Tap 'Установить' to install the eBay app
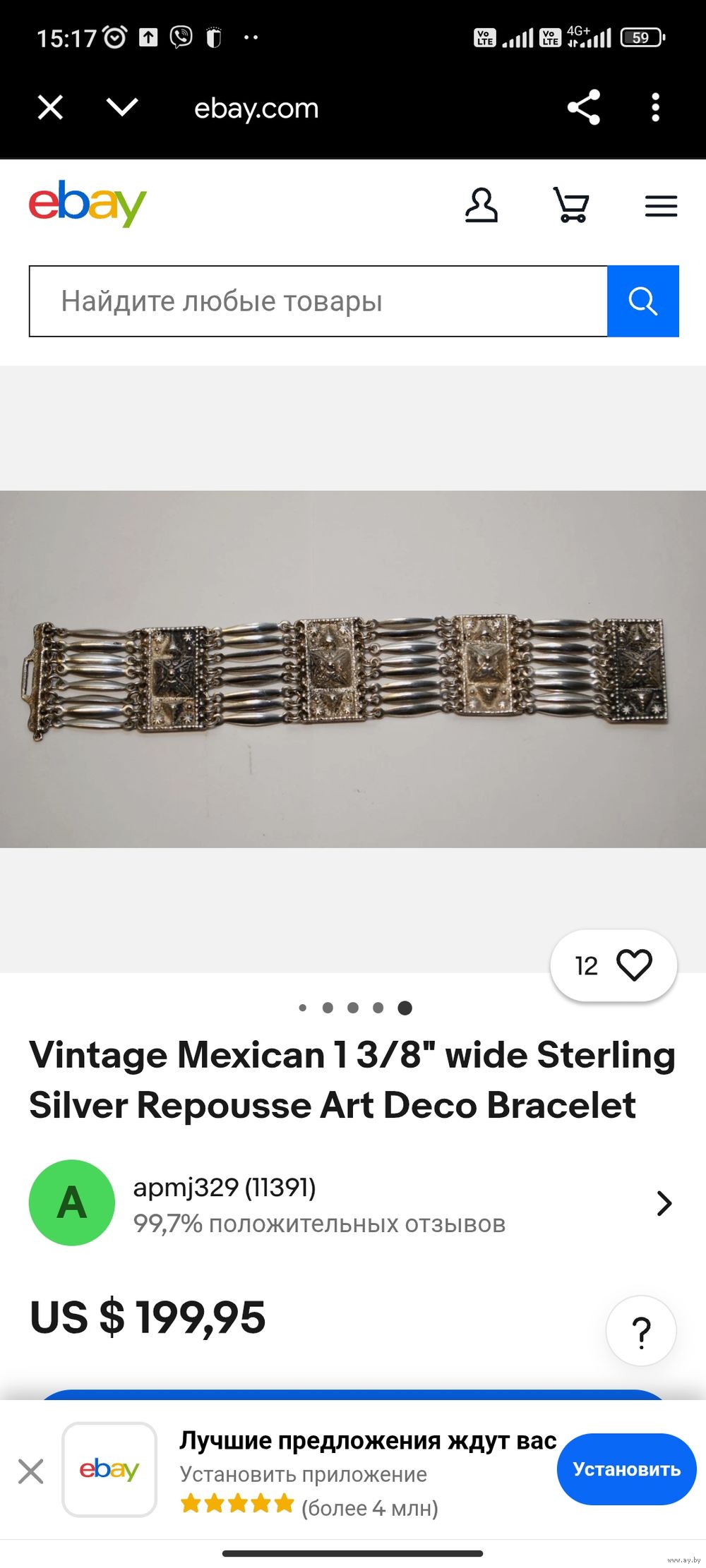Screen dimensions: 706x1568 coord(626,1469)
